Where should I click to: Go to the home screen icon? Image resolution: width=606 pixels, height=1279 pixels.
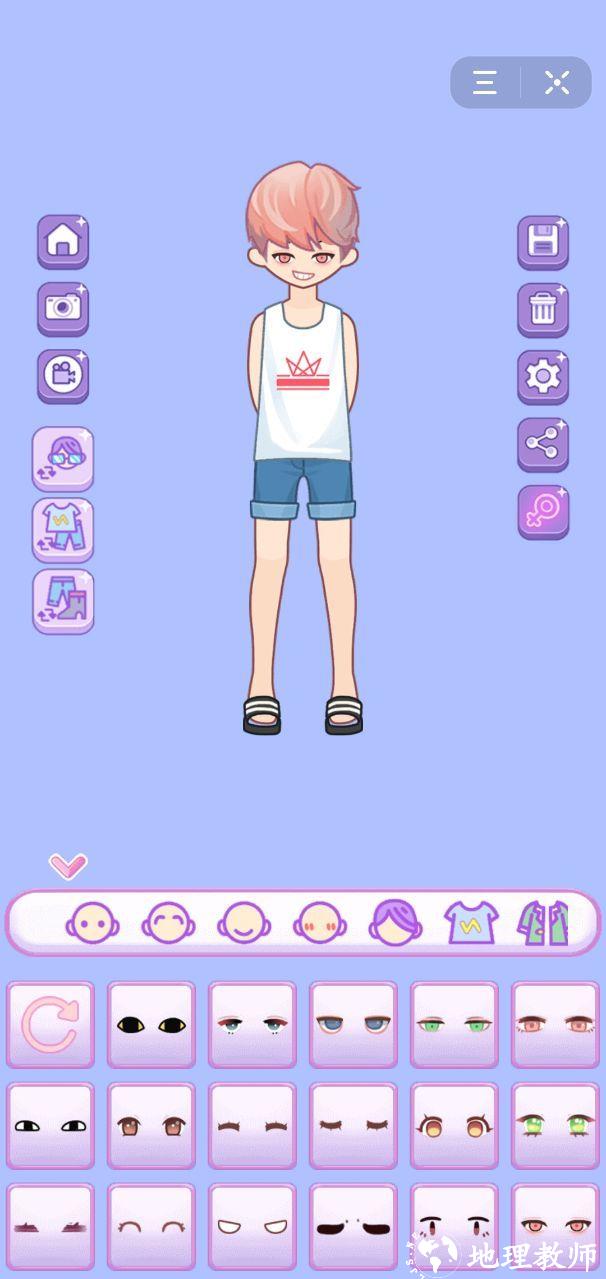pos(63,241)
